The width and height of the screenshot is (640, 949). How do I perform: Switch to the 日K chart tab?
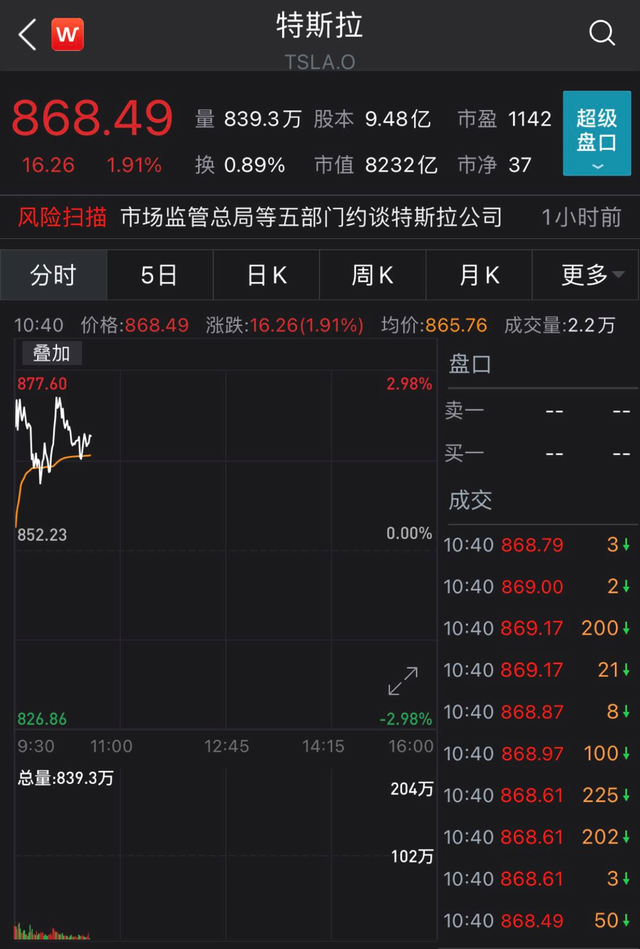tap(266, 275)
